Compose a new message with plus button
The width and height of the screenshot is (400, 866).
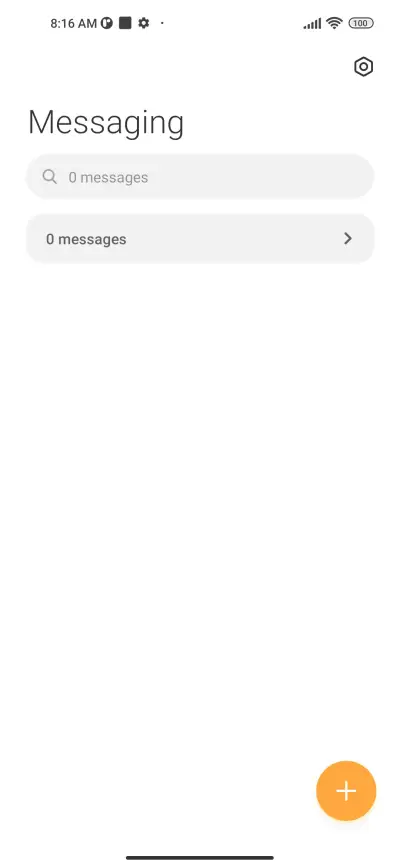346,791
